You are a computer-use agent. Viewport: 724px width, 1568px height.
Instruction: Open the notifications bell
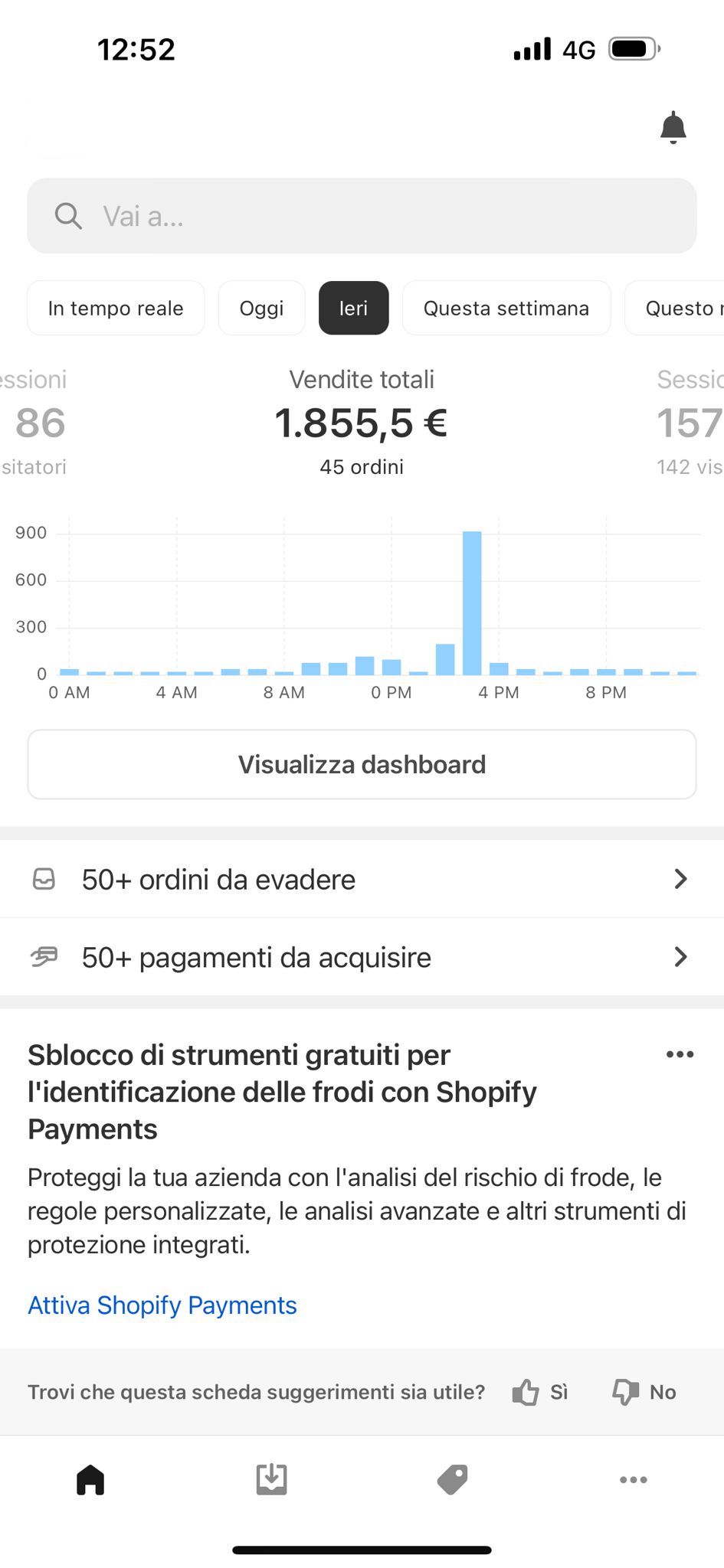click(x=673, y=128)
